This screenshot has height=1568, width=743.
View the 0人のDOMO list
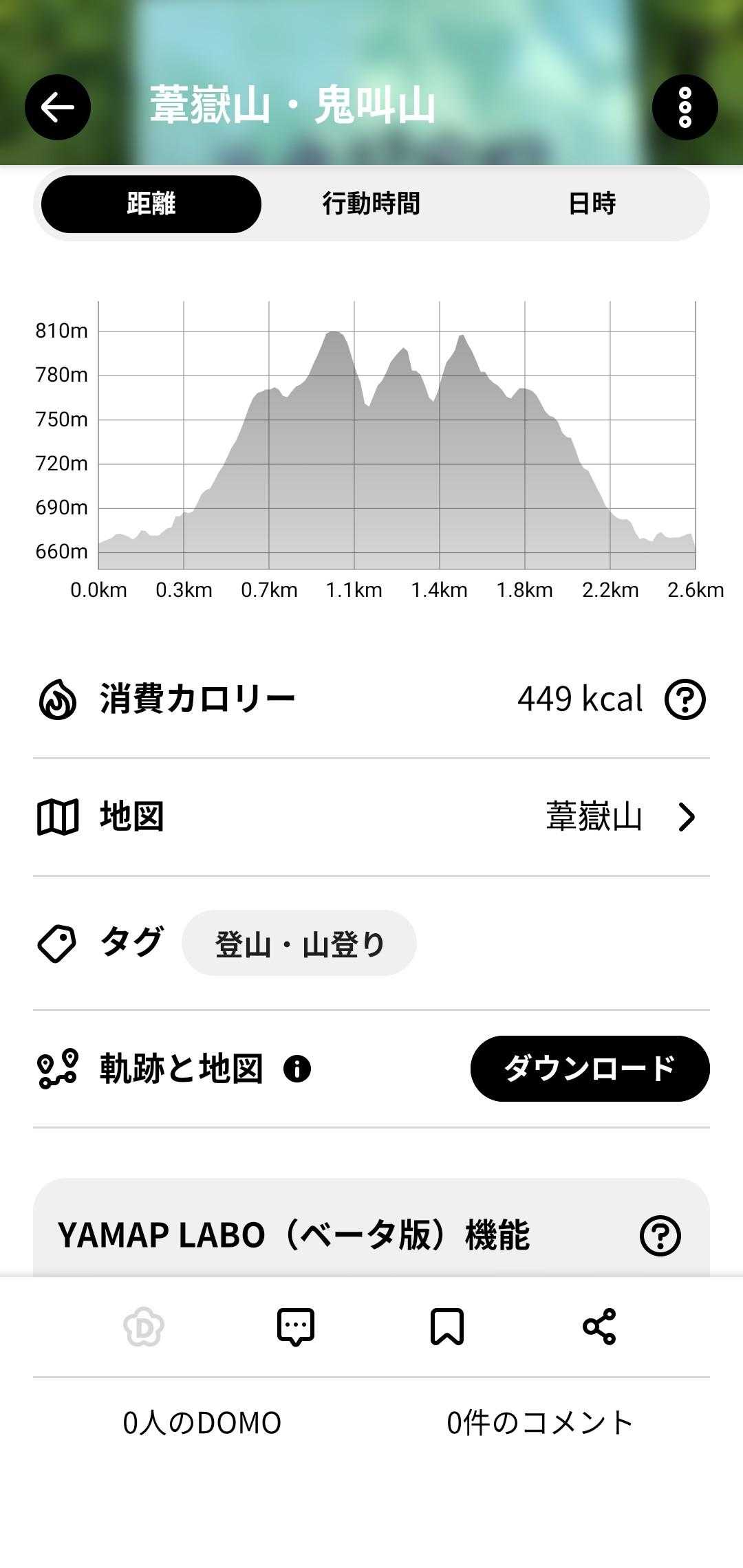pyautogui.click(x=202, y=1423)
